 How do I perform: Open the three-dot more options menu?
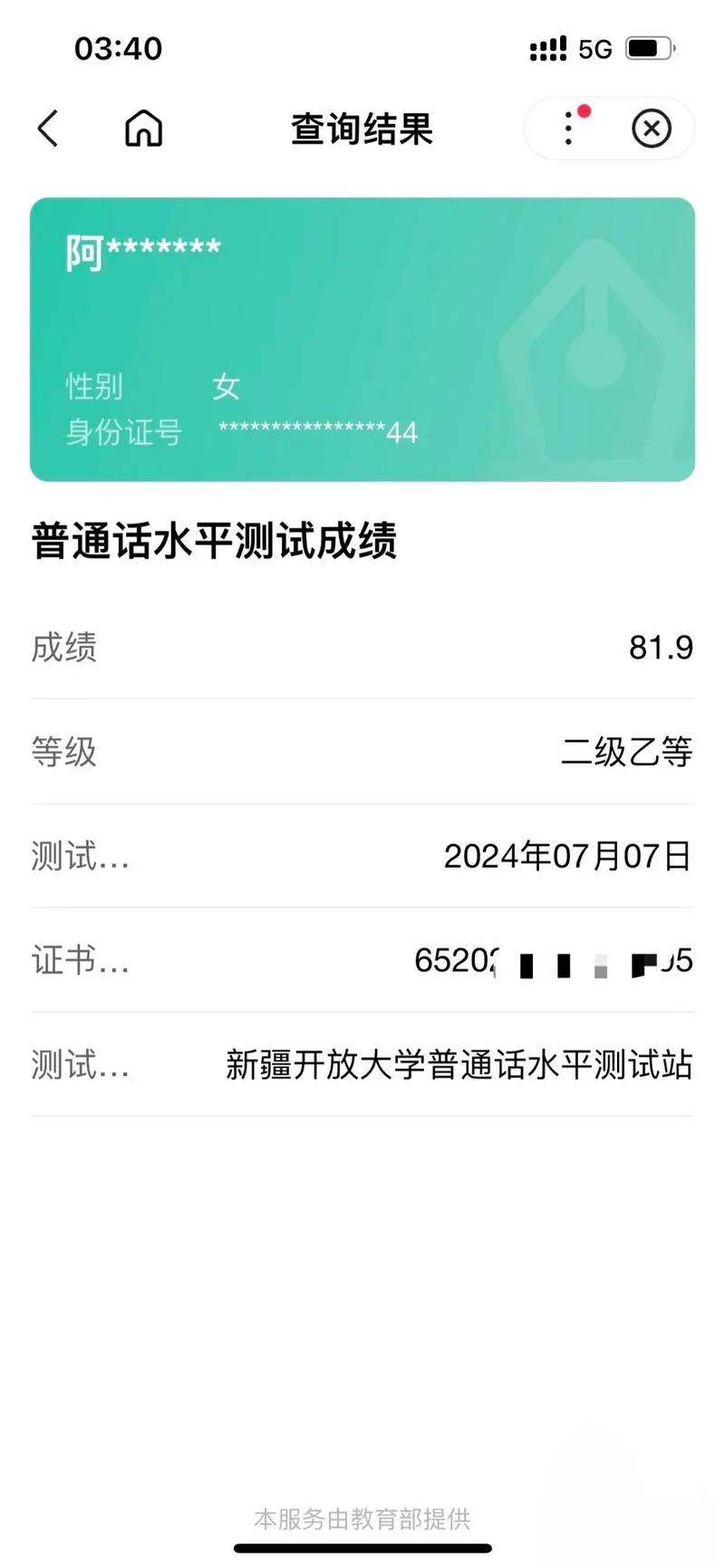(x=568, y=130)
